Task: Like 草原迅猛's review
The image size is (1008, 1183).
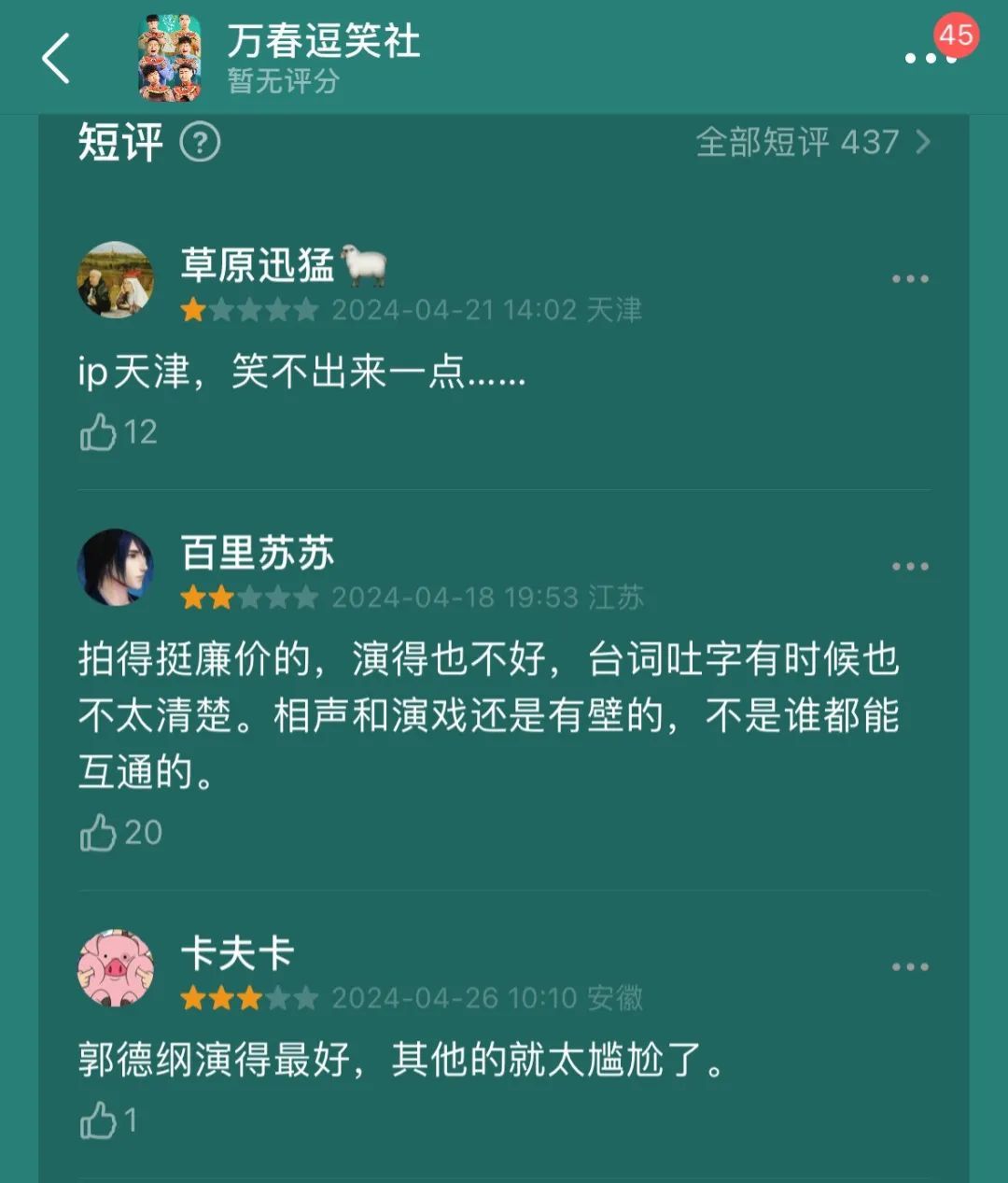Action: point(99,432)
